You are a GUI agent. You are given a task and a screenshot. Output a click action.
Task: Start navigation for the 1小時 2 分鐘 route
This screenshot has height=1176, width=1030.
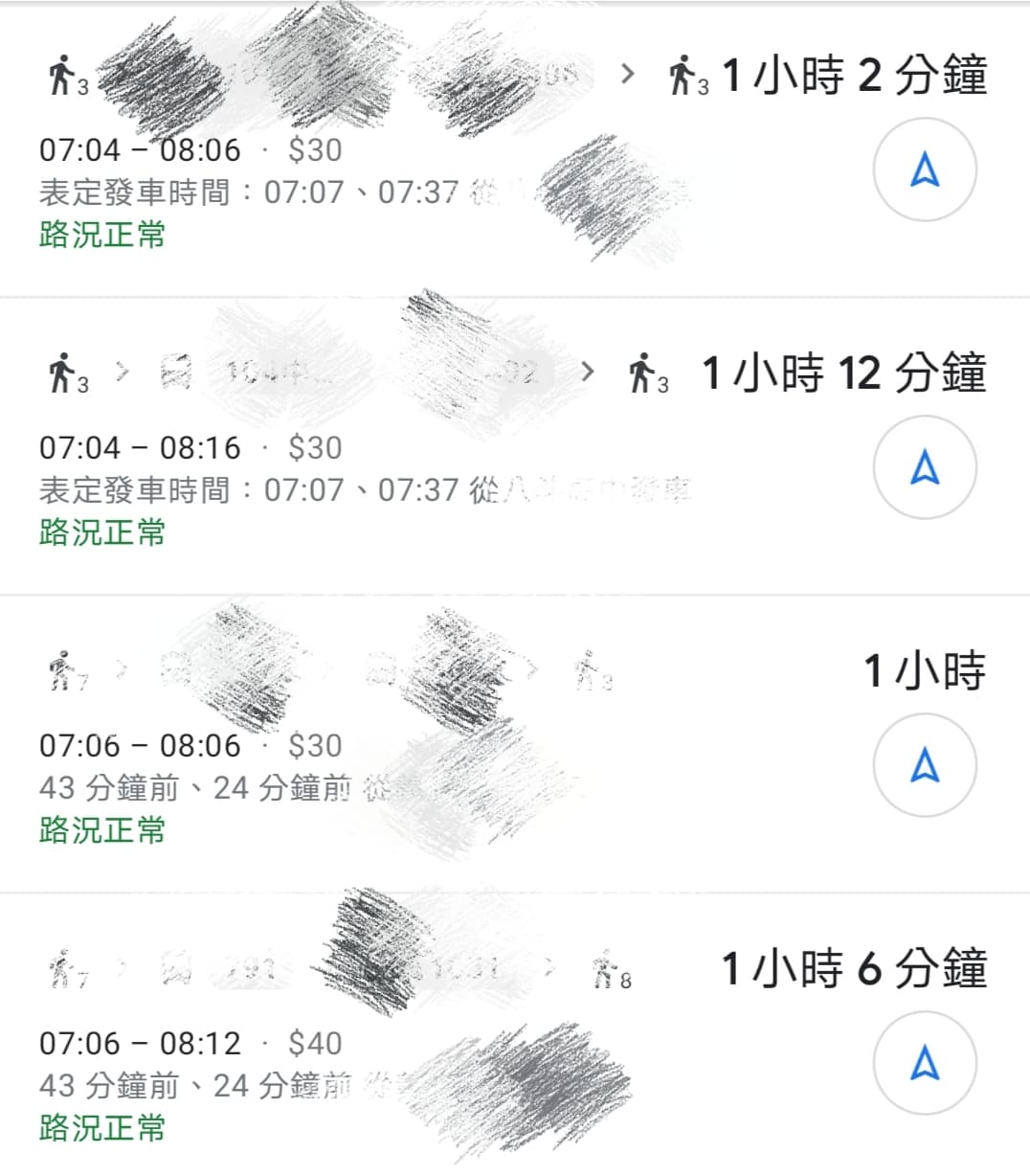pos(924,170)
